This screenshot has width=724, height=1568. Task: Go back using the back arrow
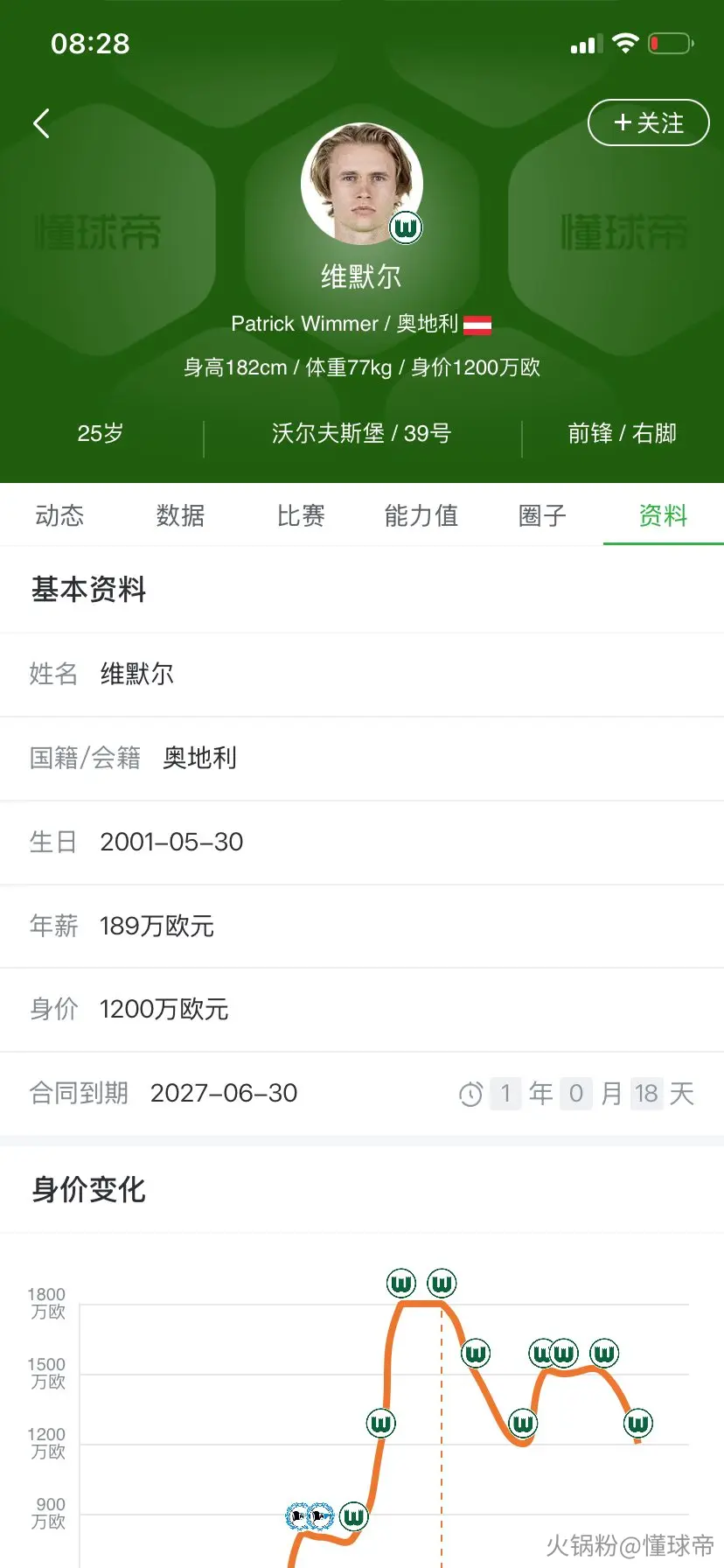(x=41, y=123)
